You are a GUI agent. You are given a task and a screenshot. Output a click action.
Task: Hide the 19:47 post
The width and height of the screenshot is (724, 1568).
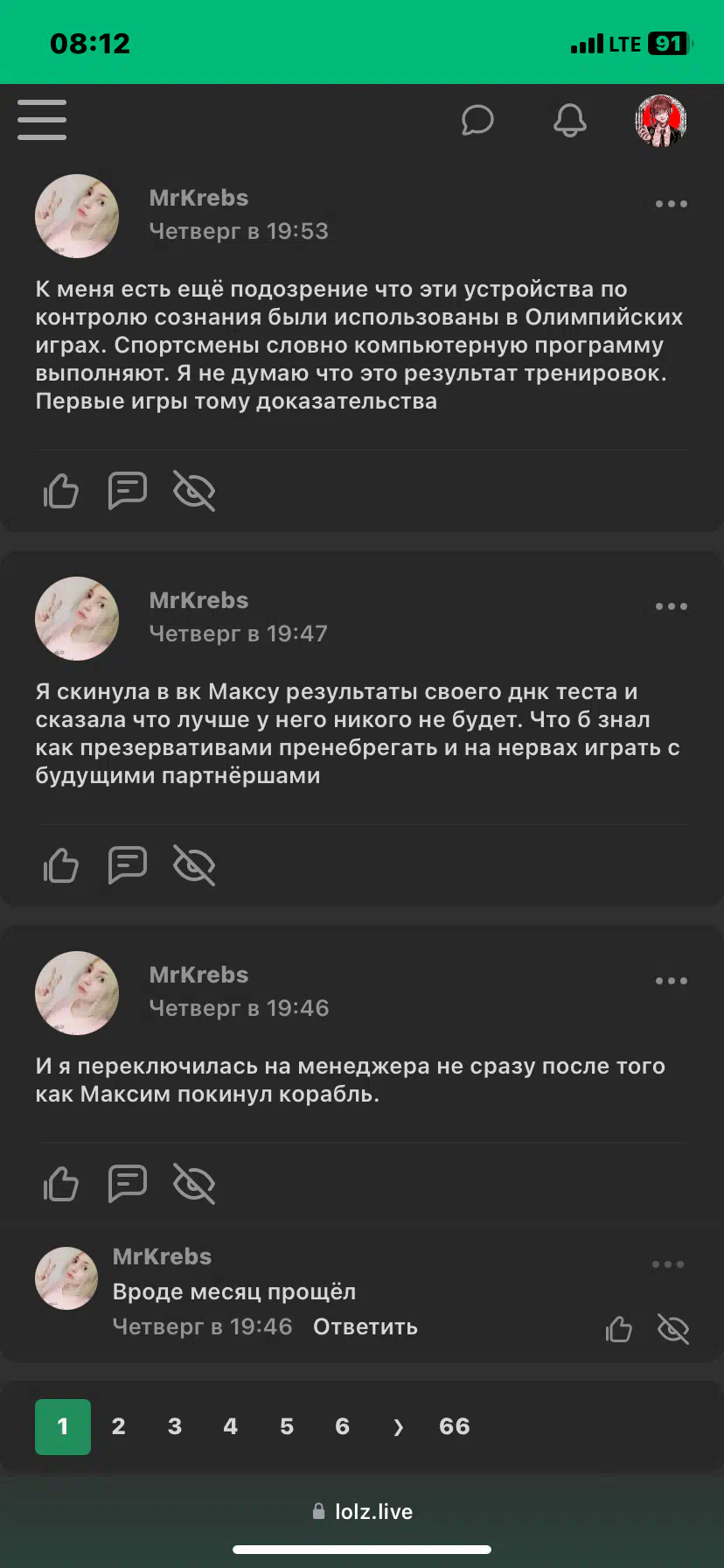click(194, 865)
